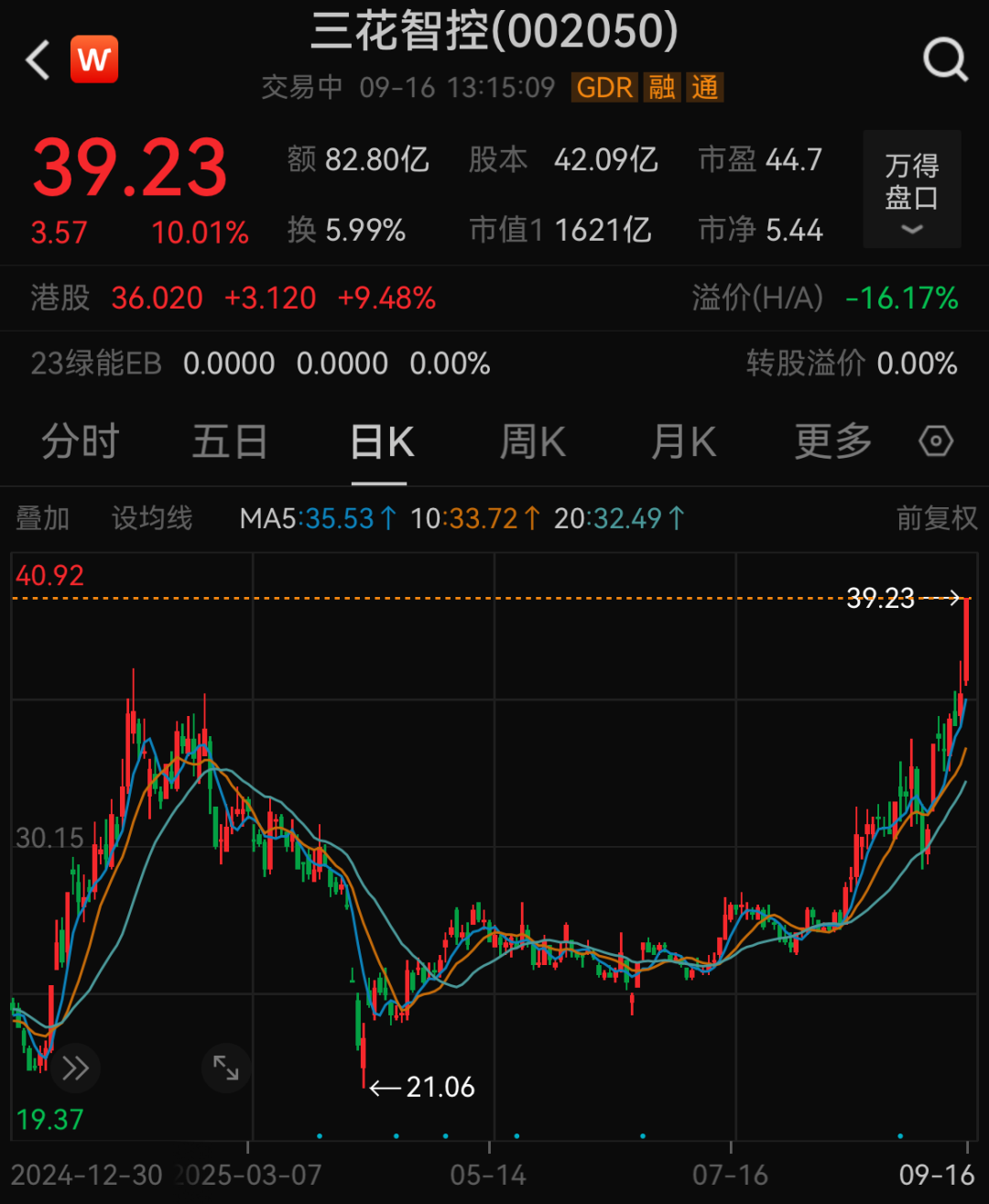Switch to the 周K chart tab

(x=532, y=442)
